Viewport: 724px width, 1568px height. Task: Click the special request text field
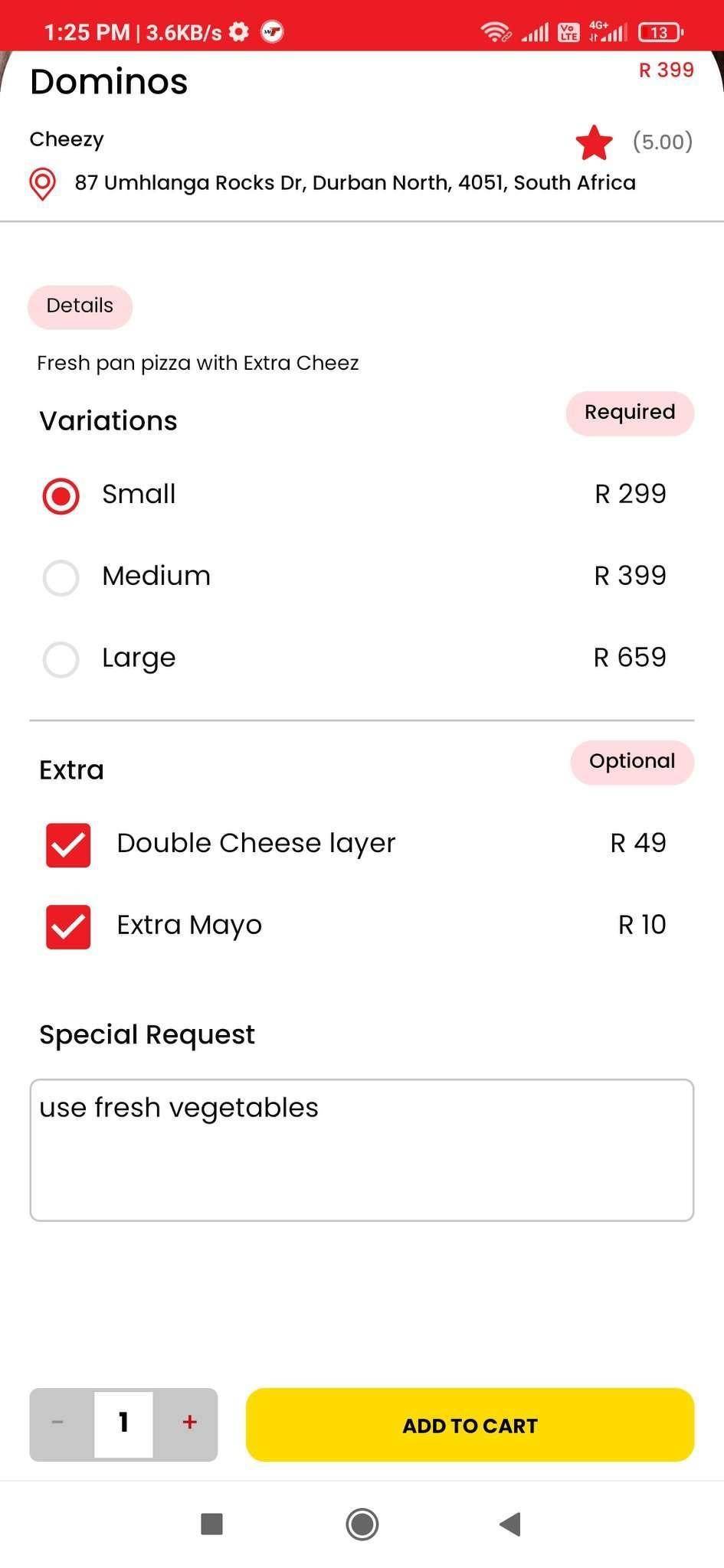(x=362, y=1148)
